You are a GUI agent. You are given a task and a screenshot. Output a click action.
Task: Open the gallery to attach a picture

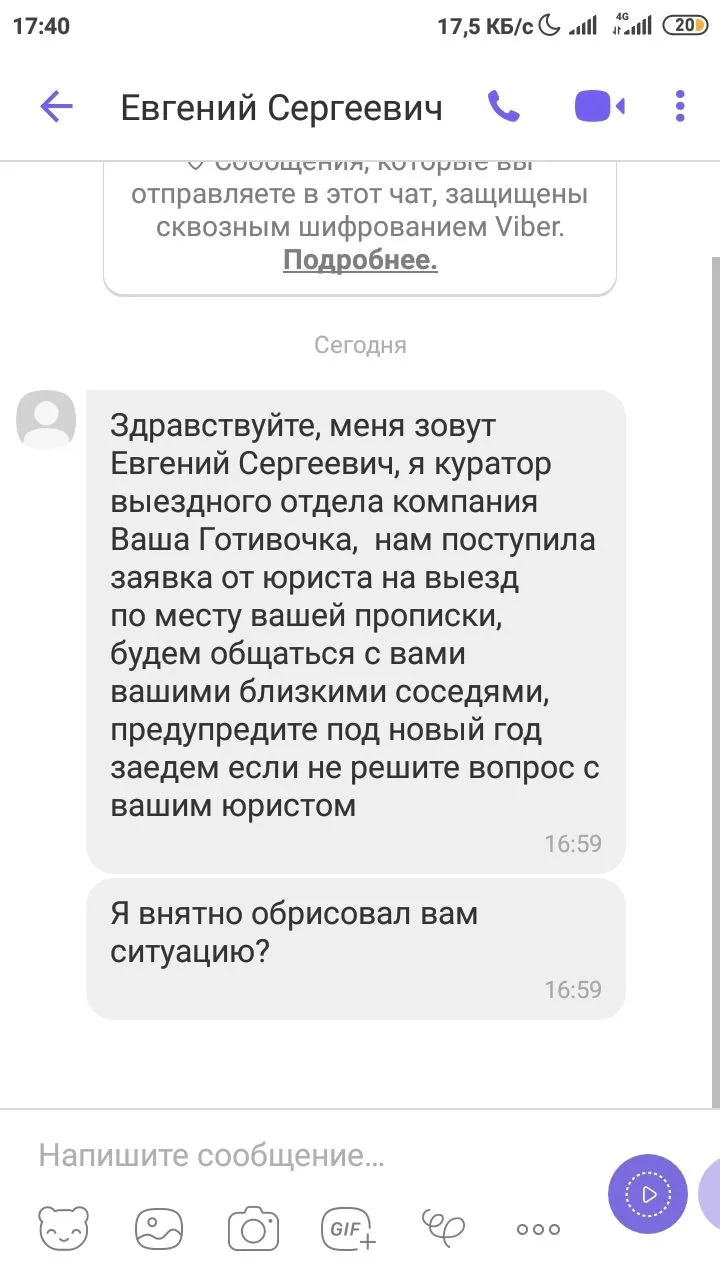(158, 1228)
